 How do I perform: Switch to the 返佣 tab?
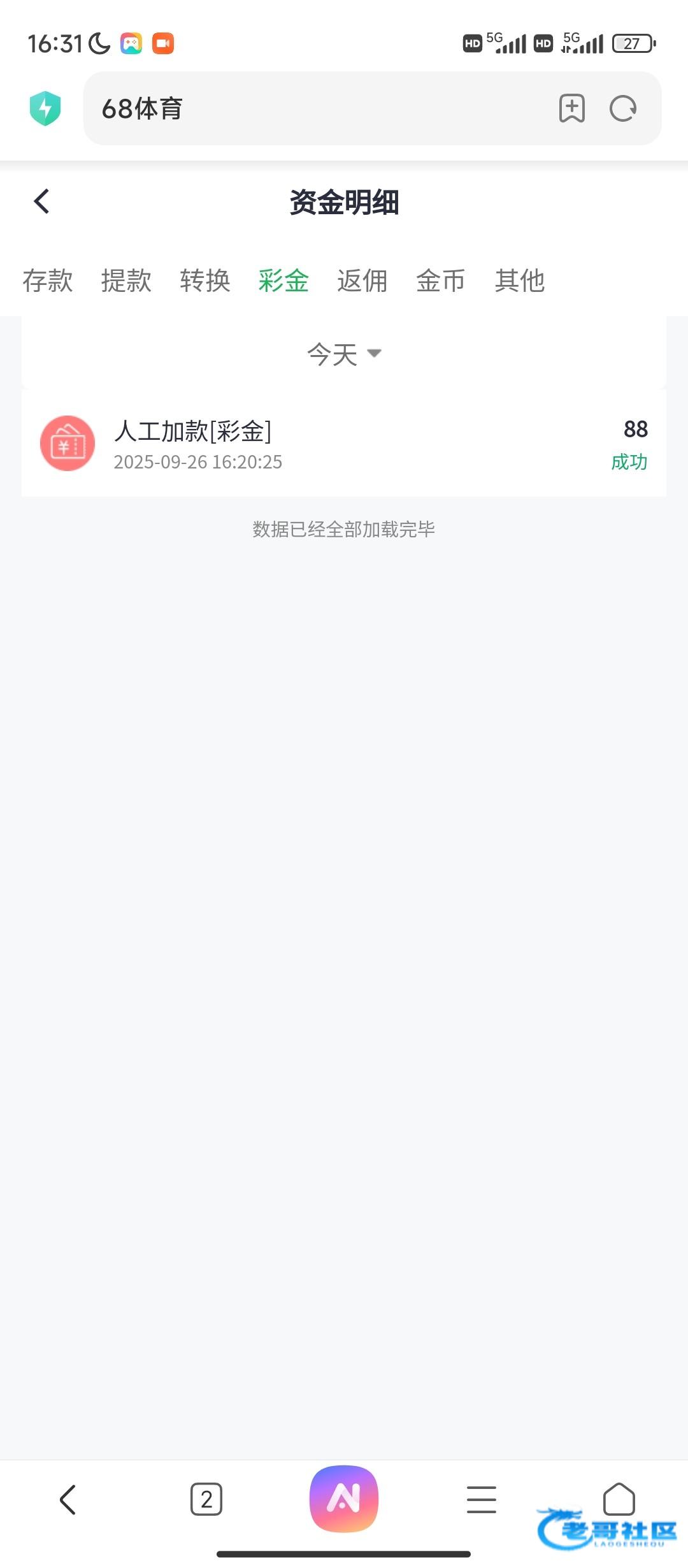(362, 280)
